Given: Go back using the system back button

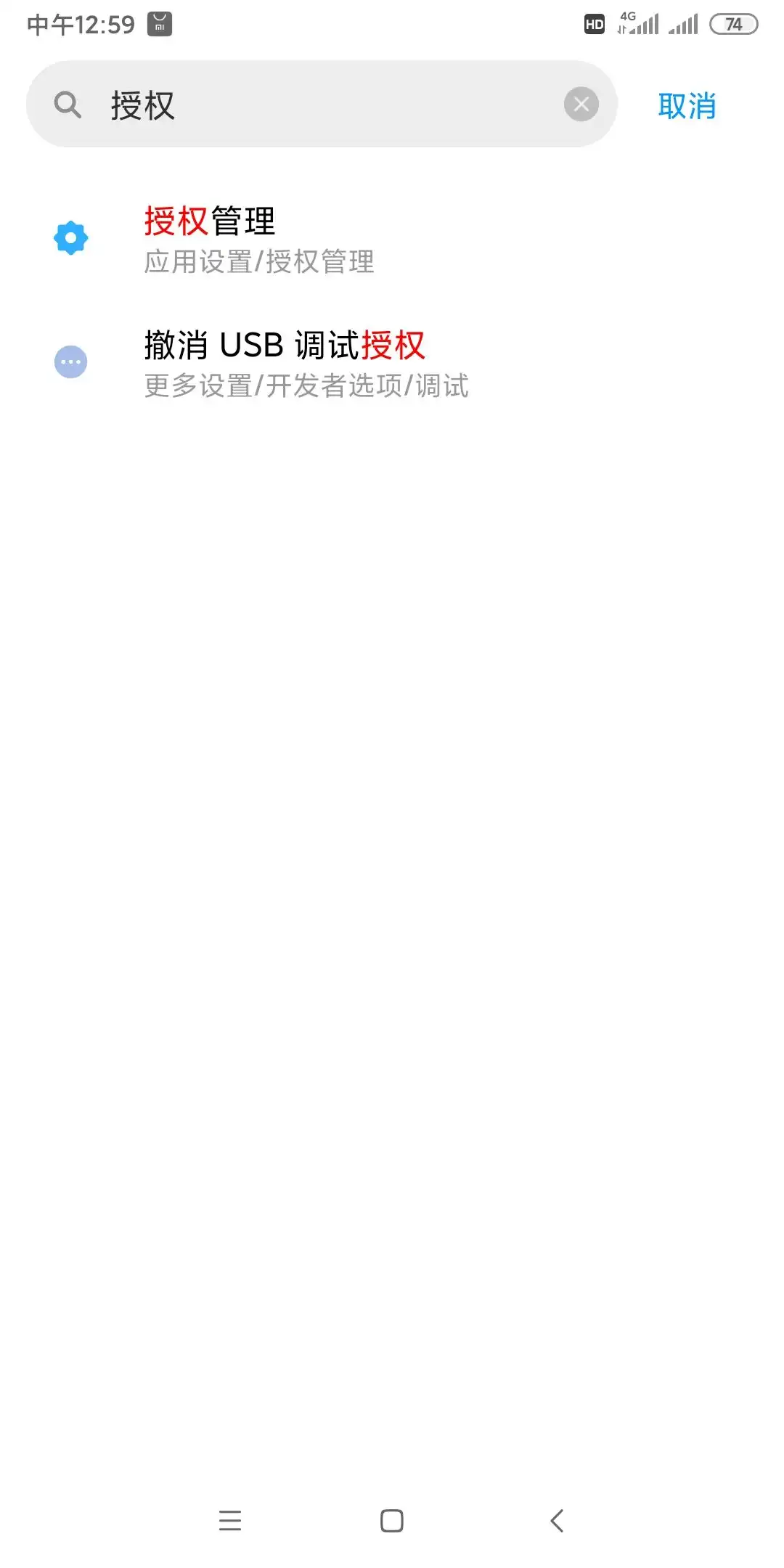Looking at the screenshot, I should point(557,1520).
